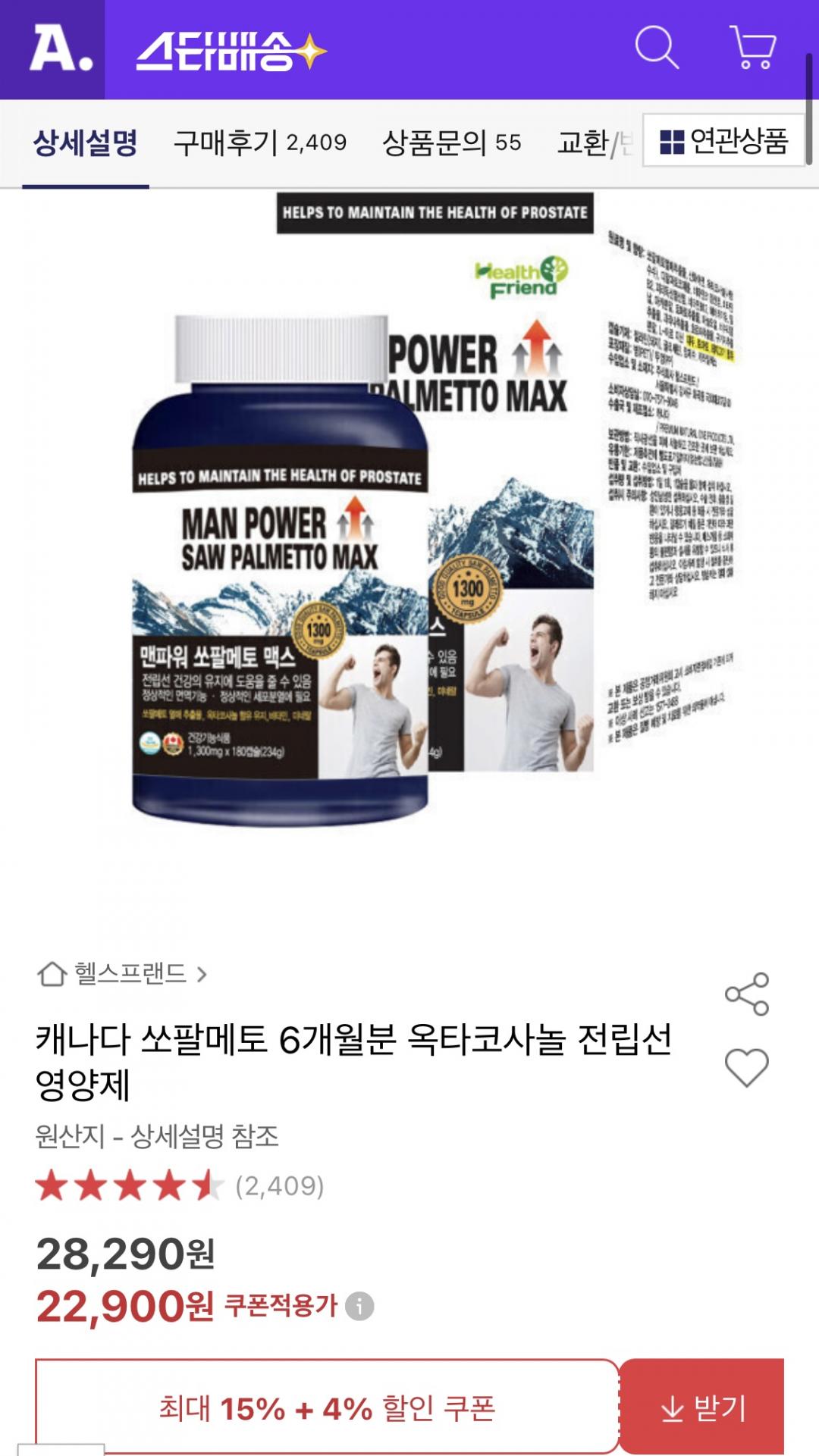
Task: Open the 연관상품 button
Action: [724, 141]
